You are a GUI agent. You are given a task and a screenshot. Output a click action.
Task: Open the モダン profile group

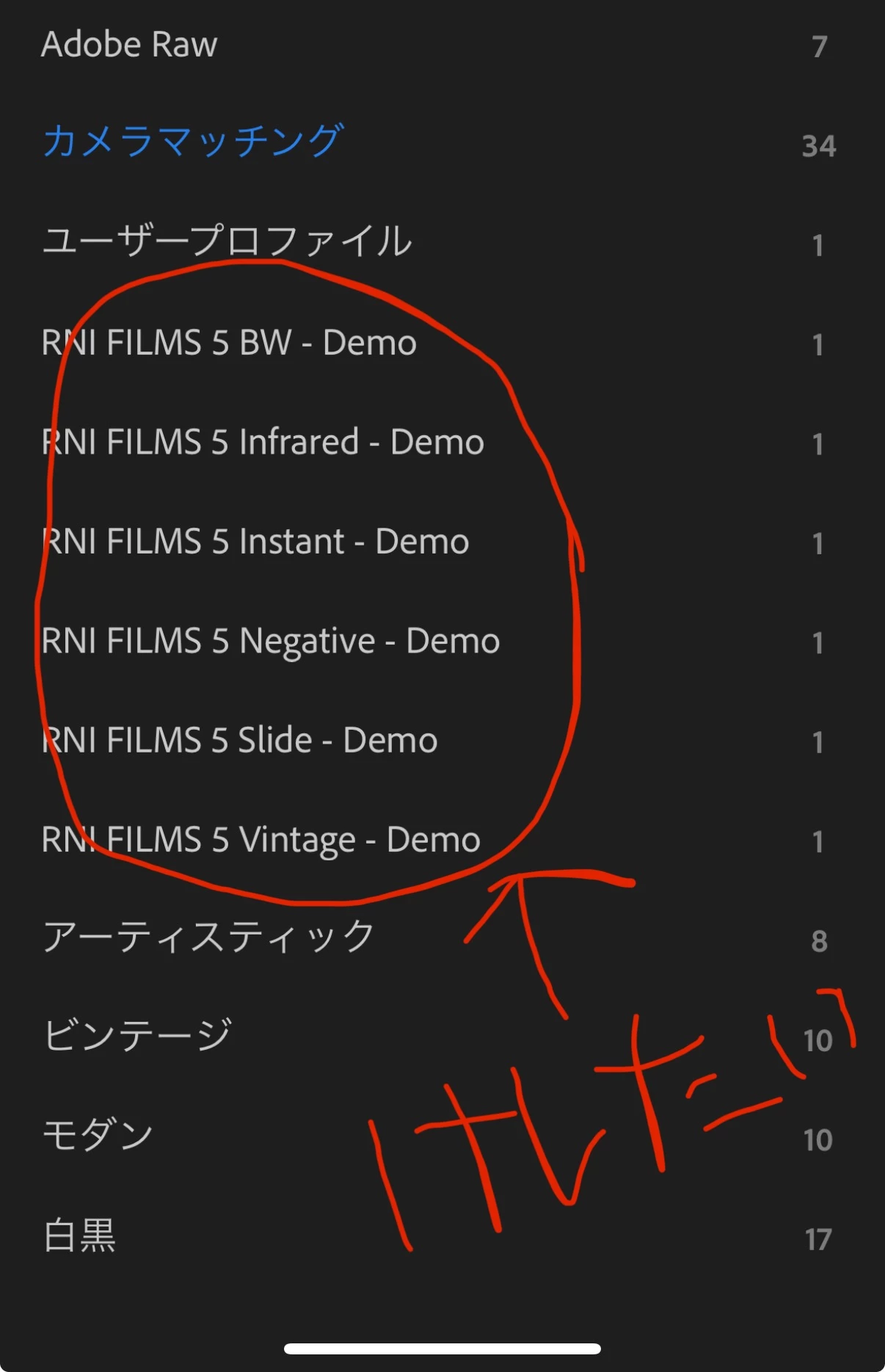(98, 1136)
